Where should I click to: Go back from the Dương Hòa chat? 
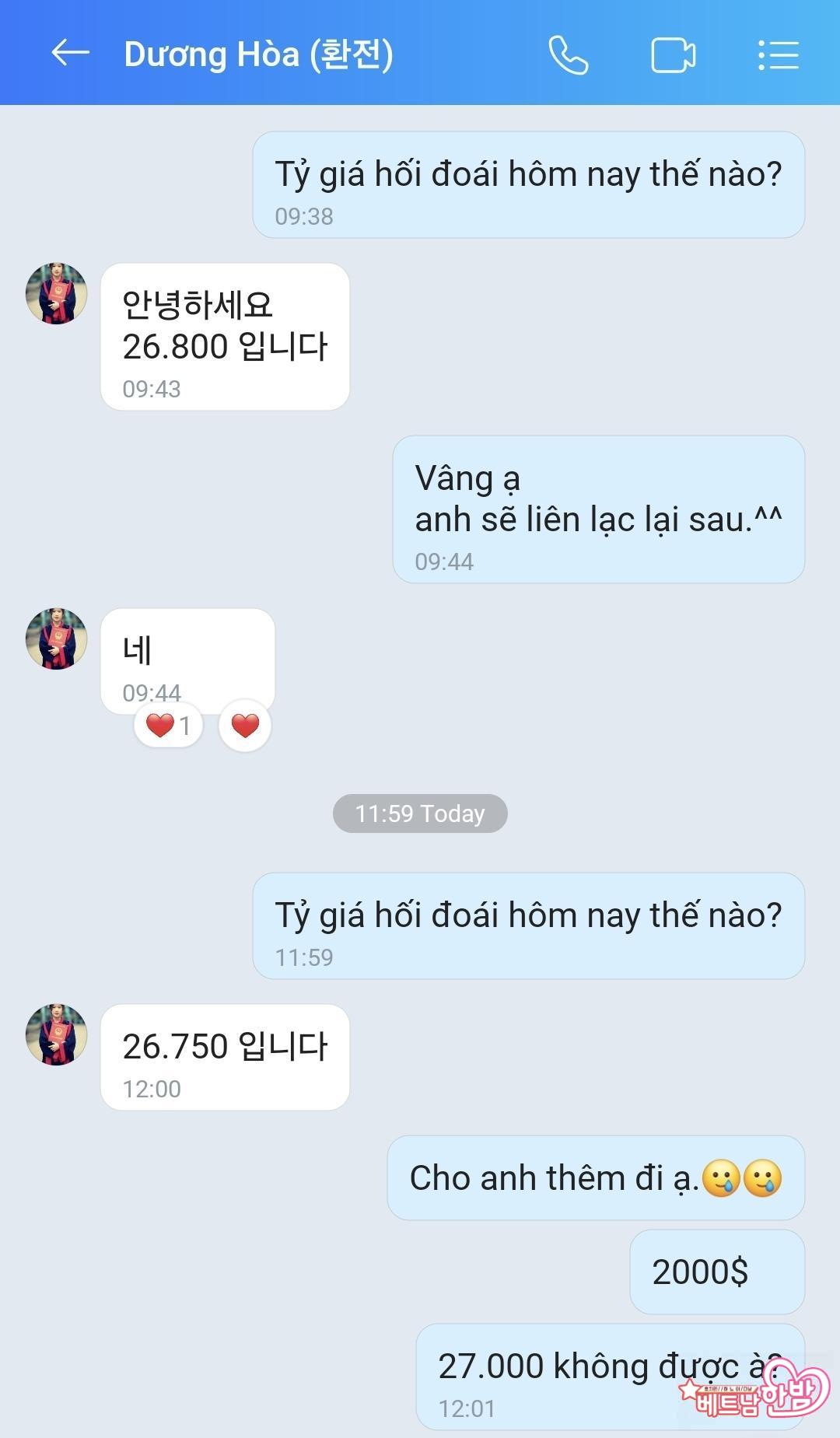[70, 54]
